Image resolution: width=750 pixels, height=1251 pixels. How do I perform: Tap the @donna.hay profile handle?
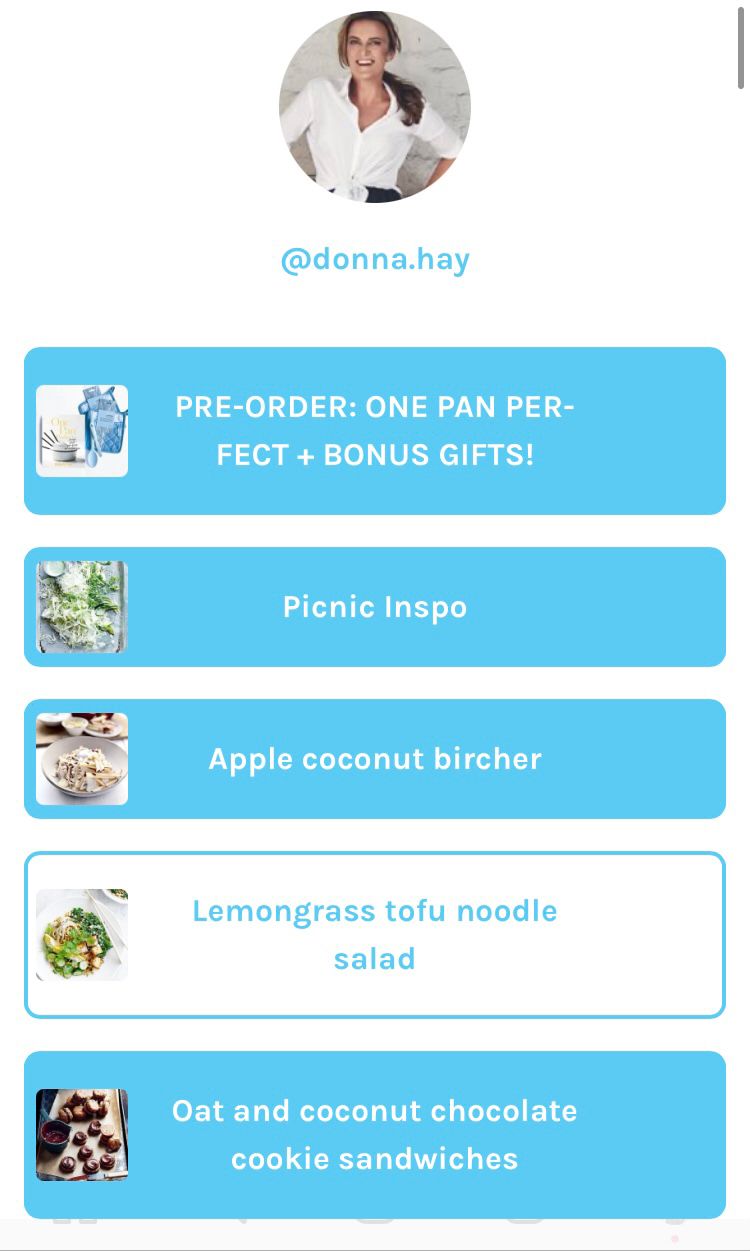375,260
